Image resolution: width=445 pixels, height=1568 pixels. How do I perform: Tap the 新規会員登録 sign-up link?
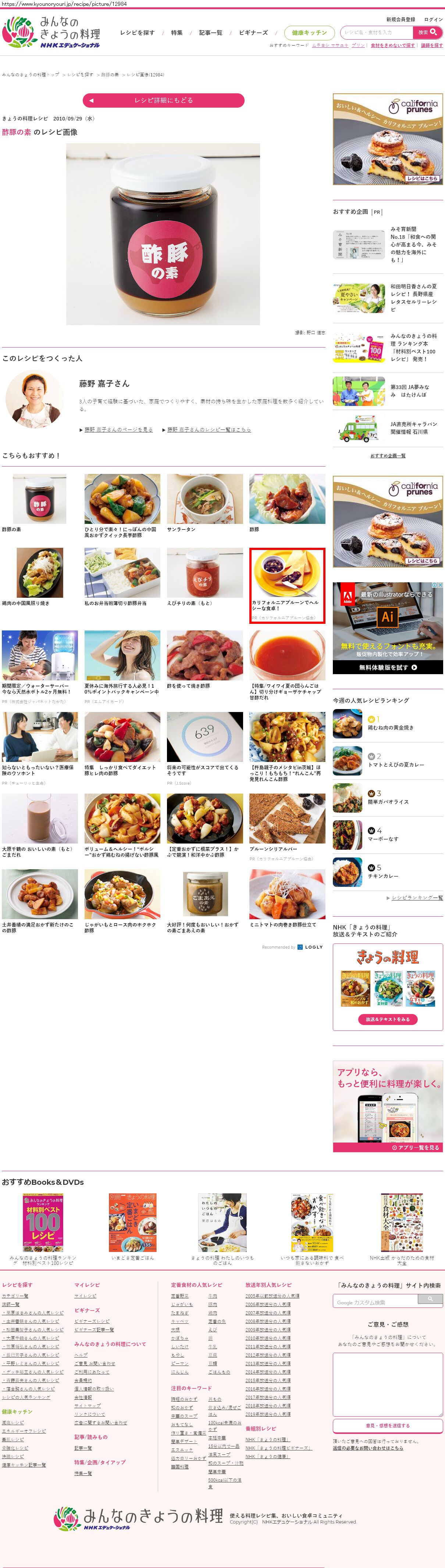coord(400,19)
